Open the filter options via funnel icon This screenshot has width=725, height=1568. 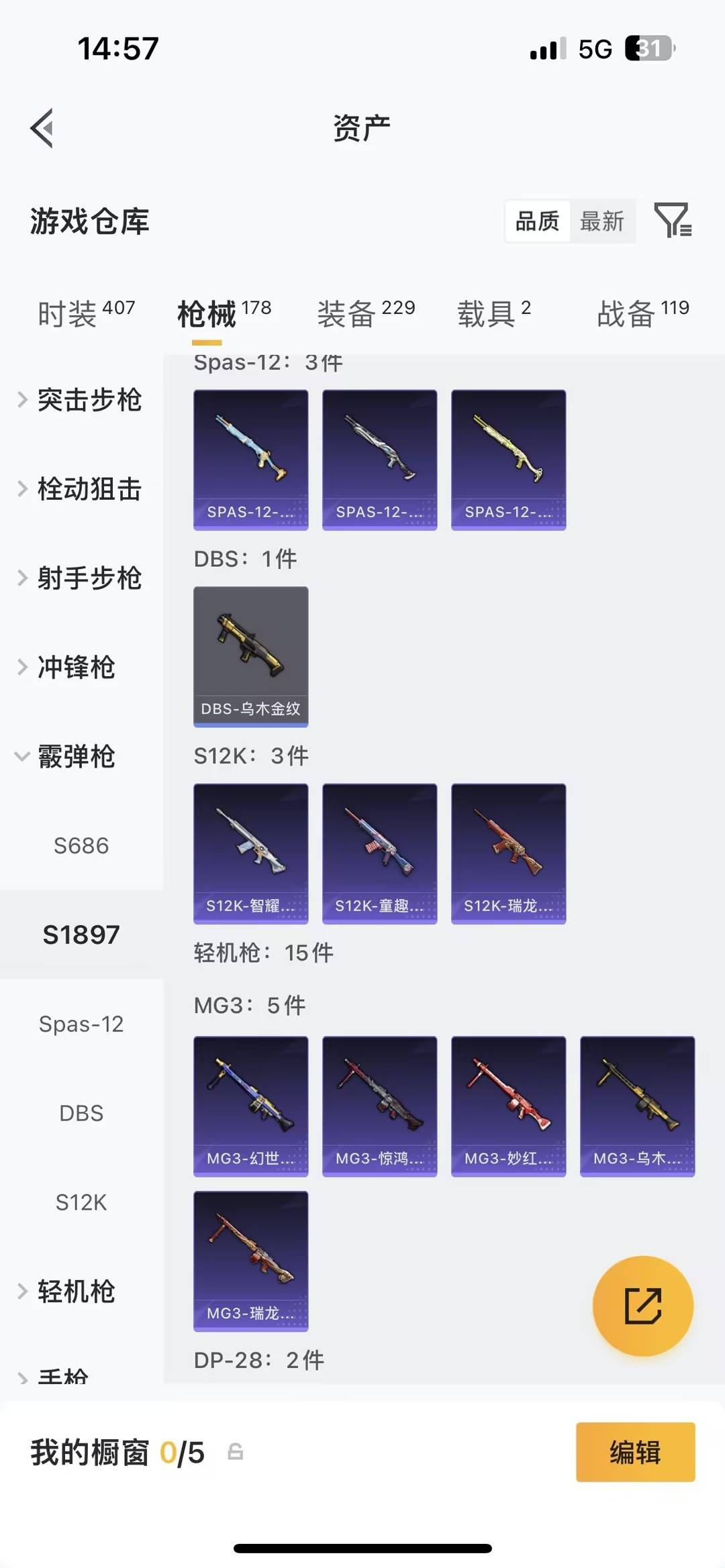tap(673, 220)
